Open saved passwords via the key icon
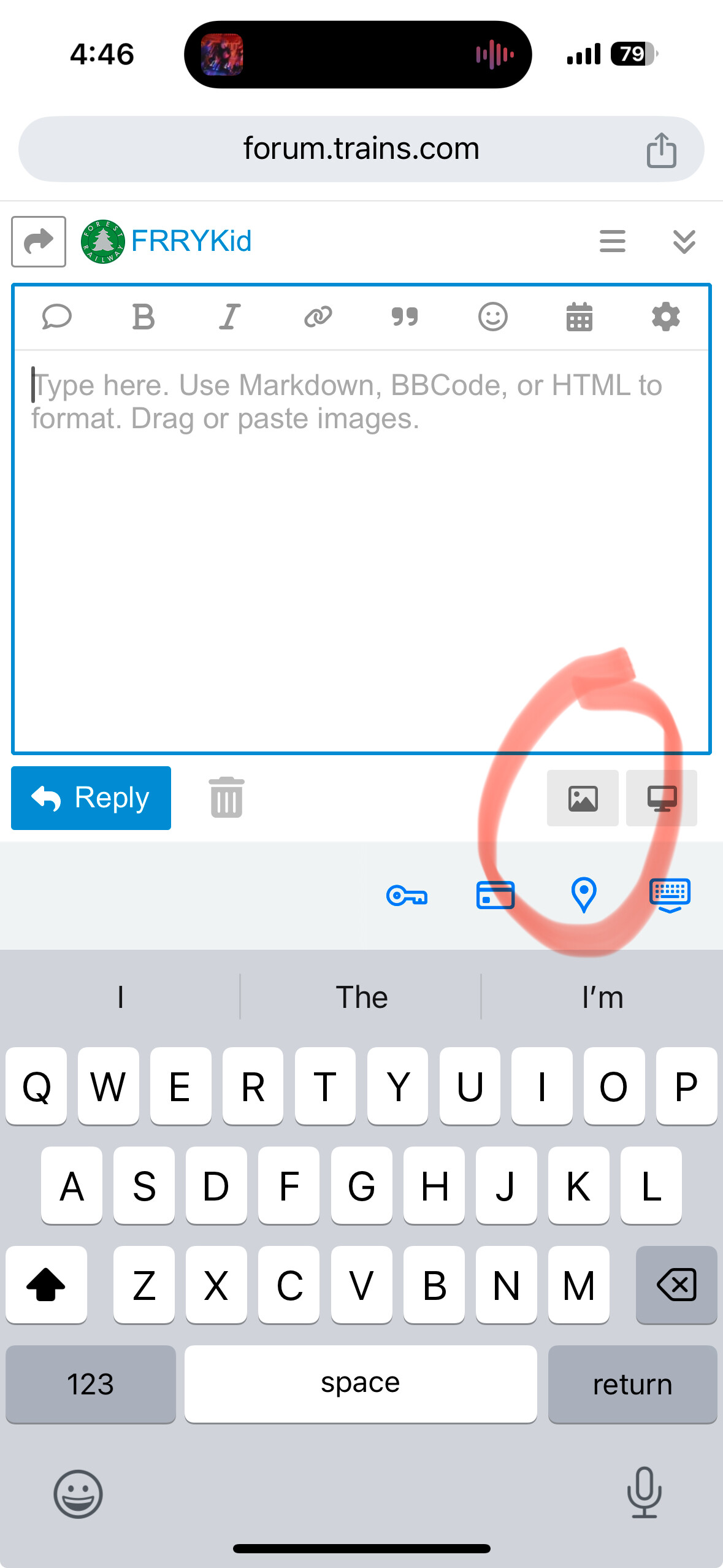Viewport: 723px width, 1568px height. [x=407, y=896]
